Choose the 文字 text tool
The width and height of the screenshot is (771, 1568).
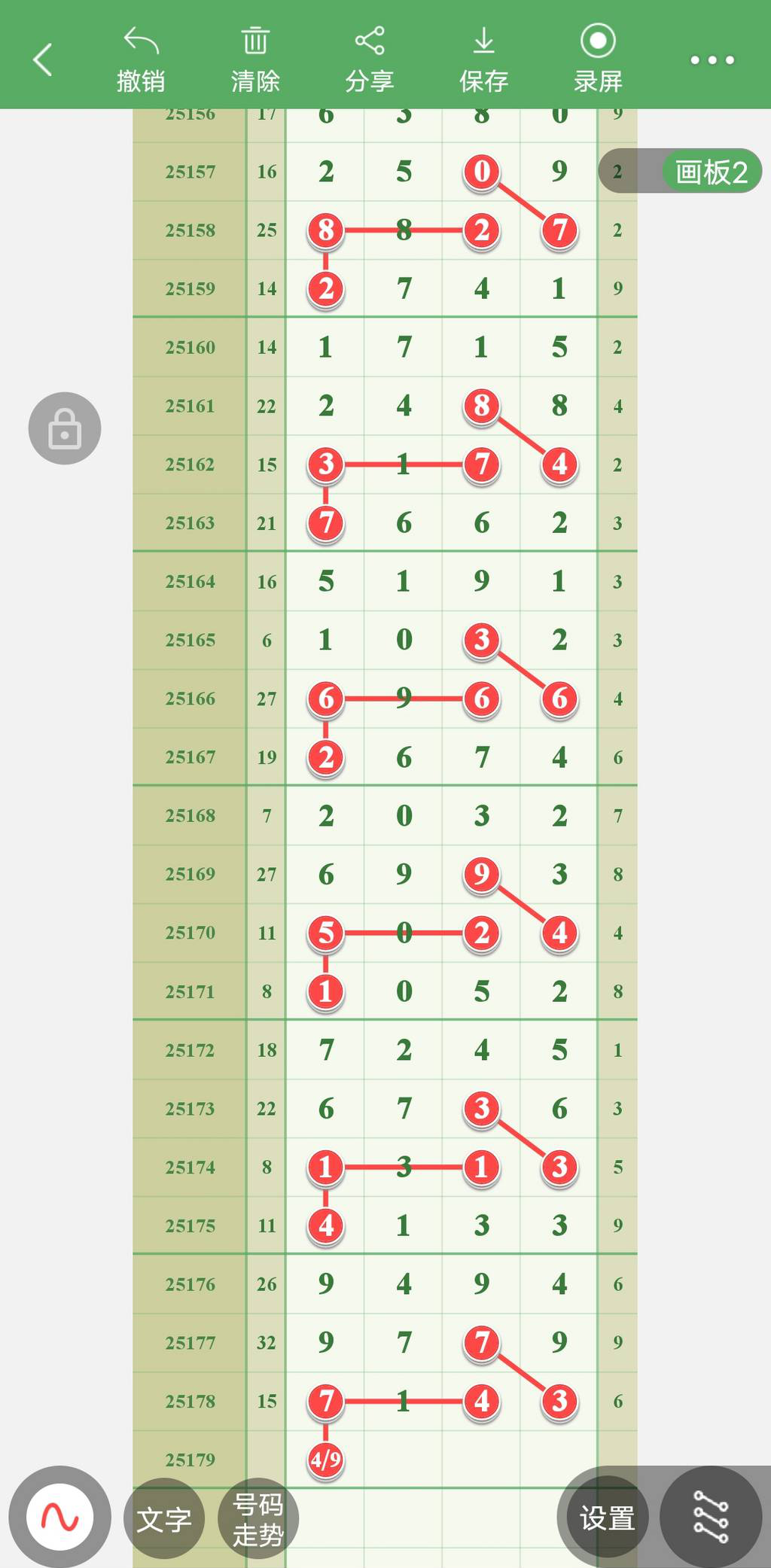coord(164,1519)
